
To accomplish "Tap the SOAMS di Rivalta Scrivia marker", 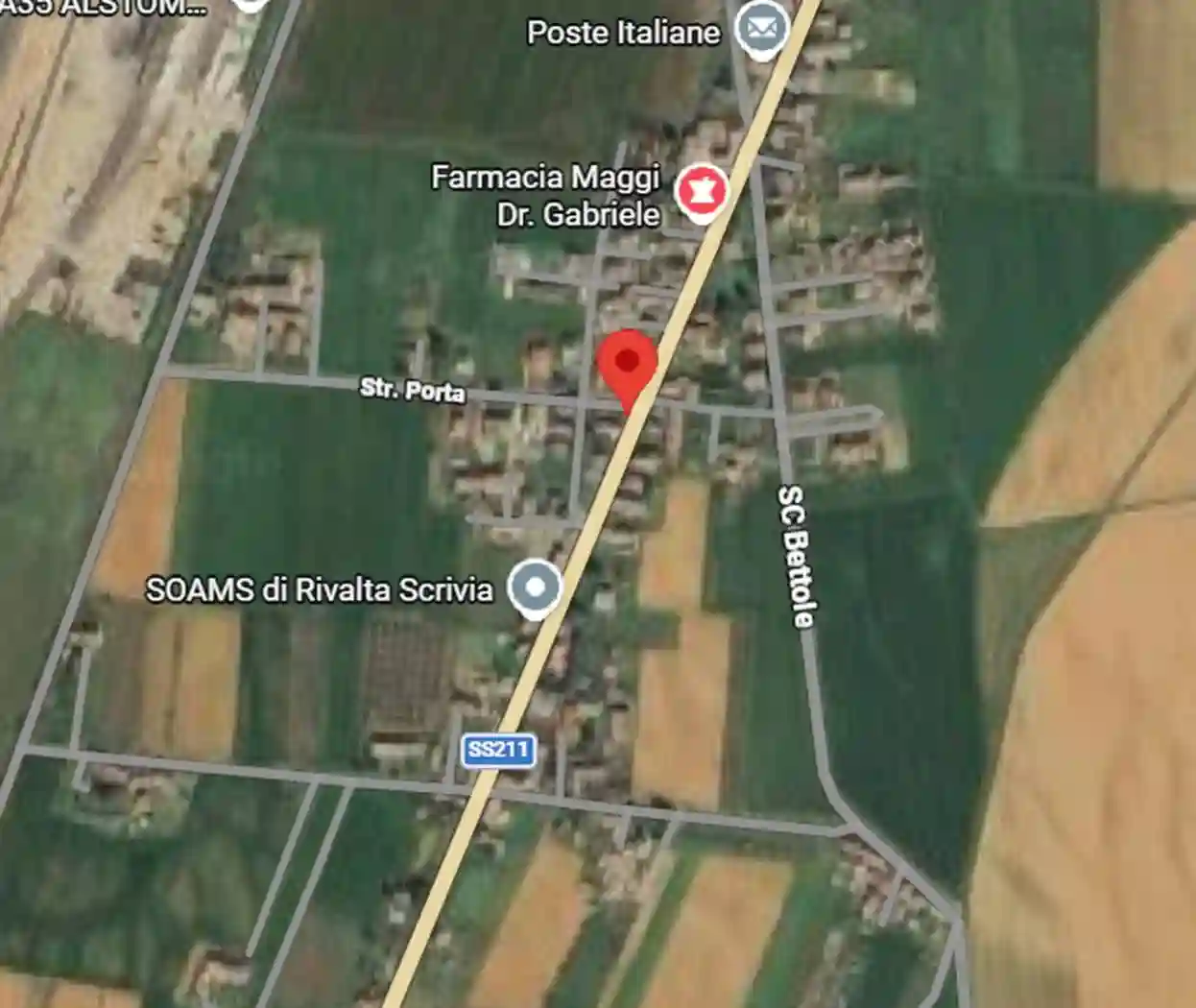I will 535,587.
